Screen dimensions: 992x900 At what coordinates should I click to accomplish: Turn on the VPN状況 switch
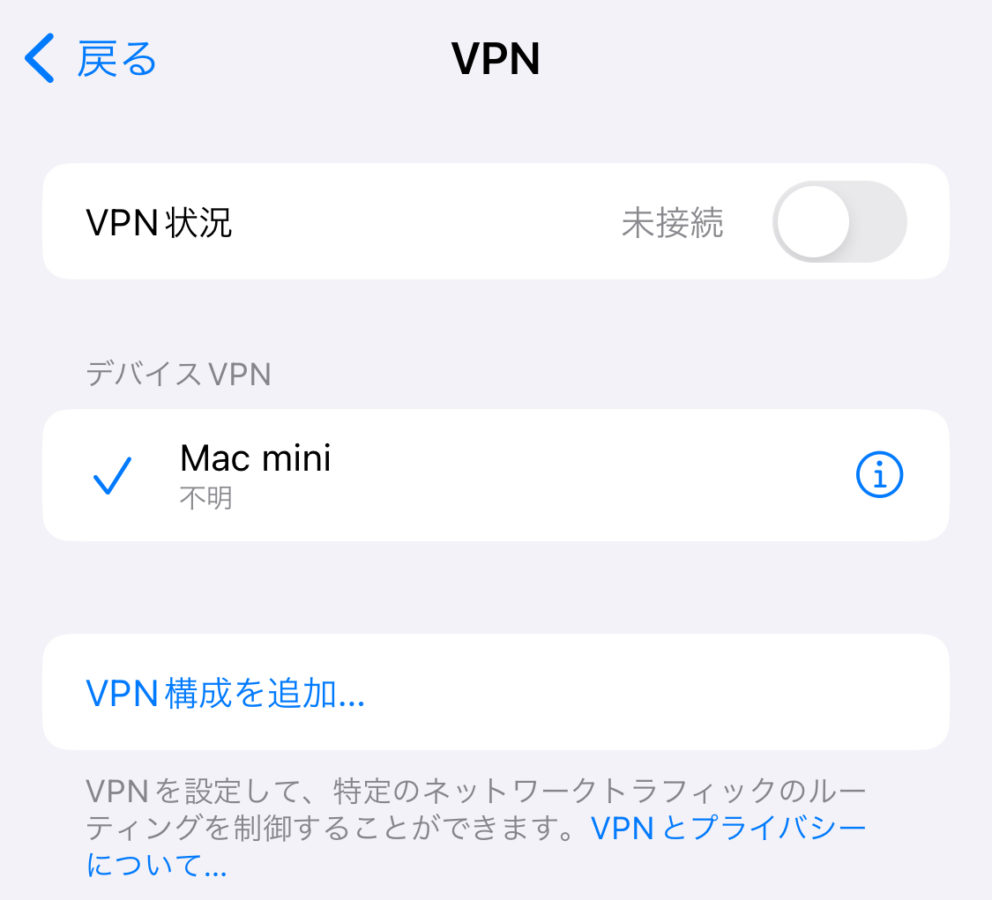pos(839,222)
